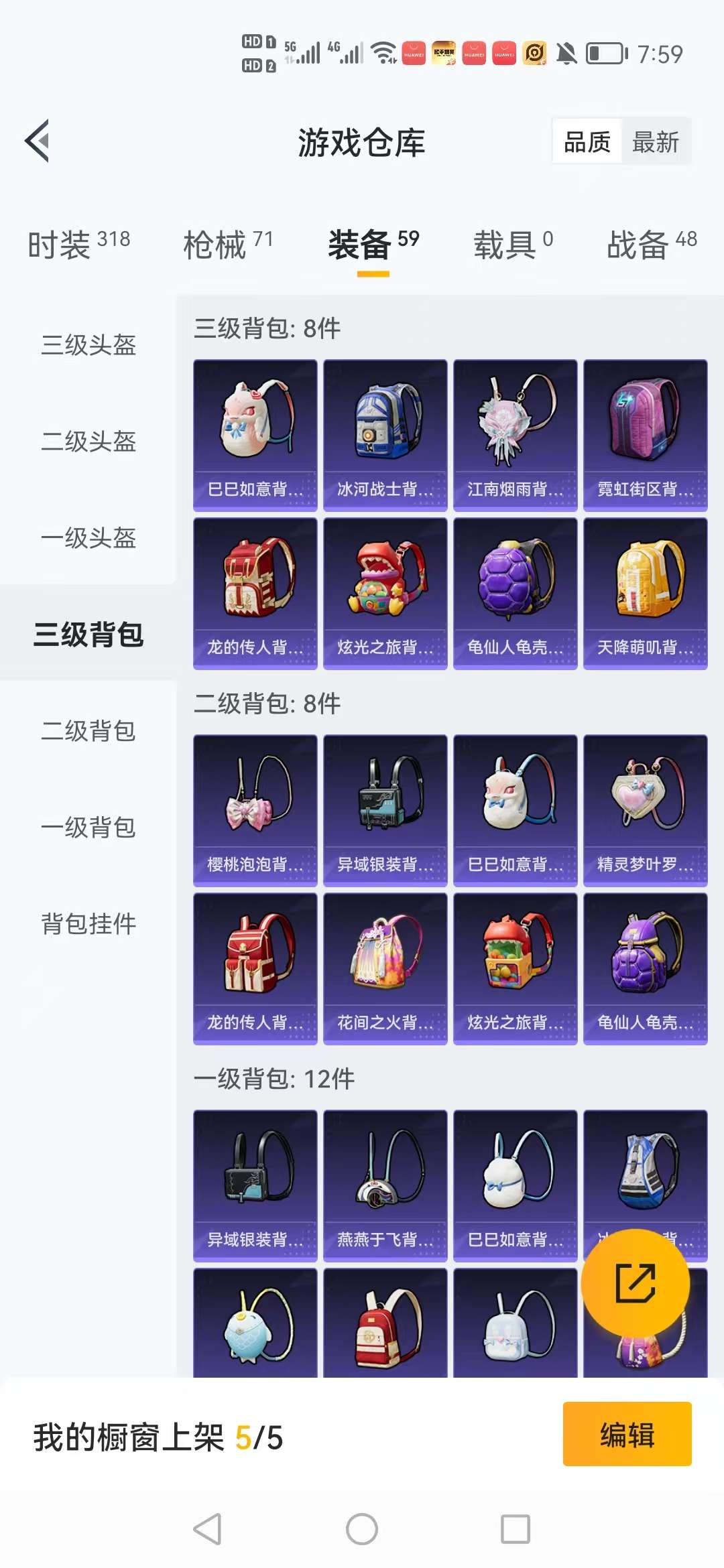Select 三级头盔 in the sidebar

click(88, 345)
